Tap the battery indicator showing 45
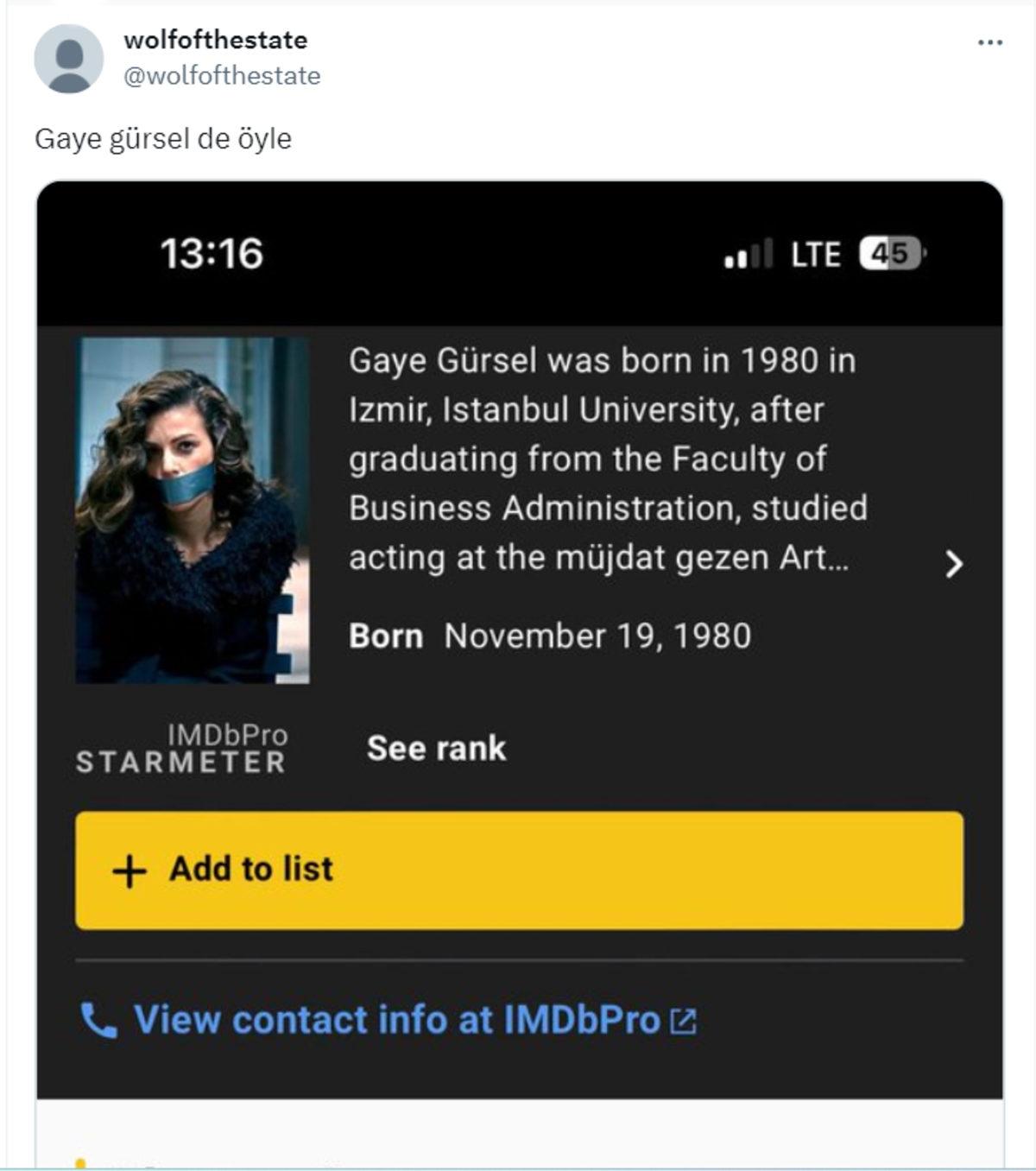The image size is (1036, 1171). 891,253
